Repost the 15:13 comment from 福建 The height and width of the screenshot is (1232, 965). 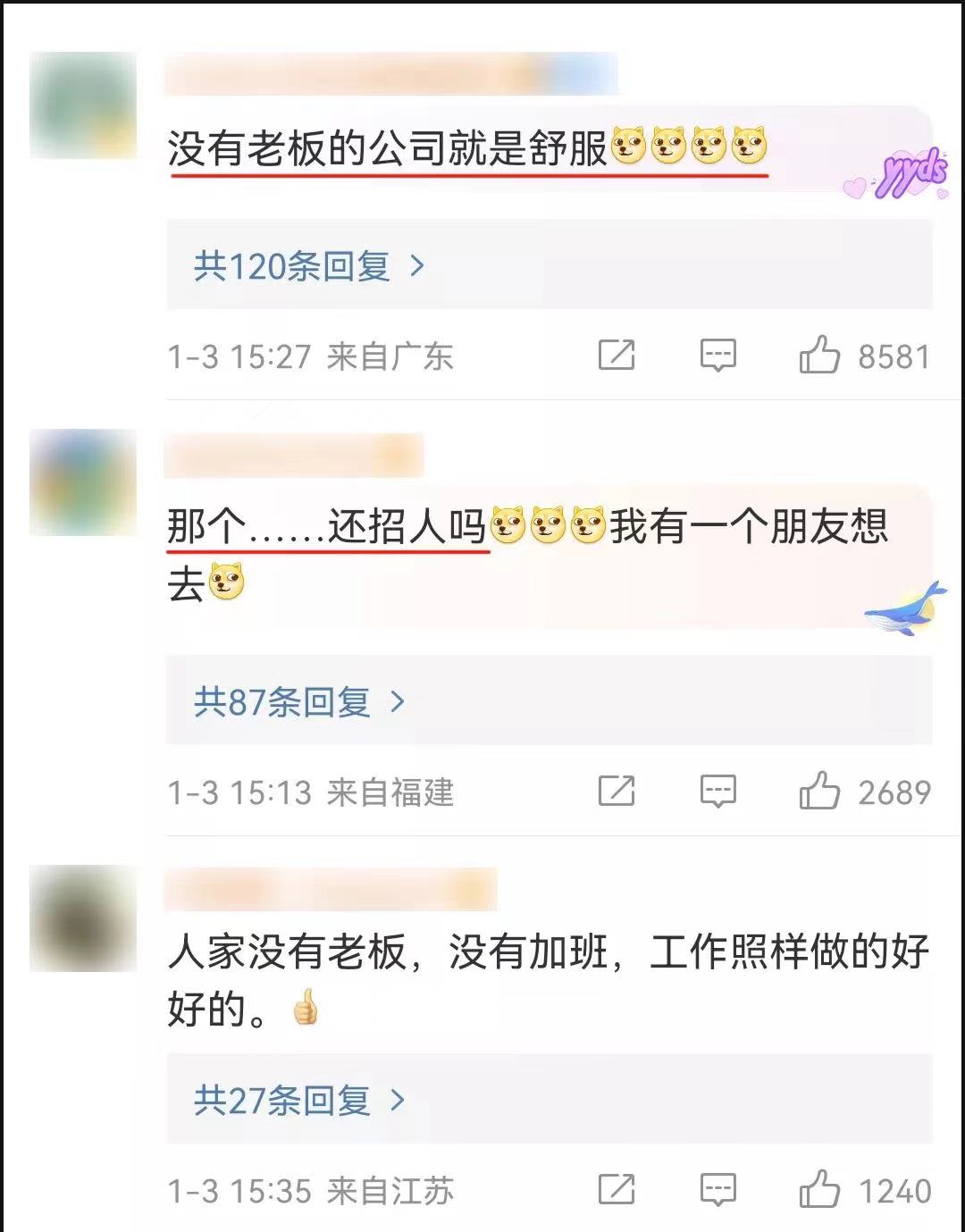617,792
